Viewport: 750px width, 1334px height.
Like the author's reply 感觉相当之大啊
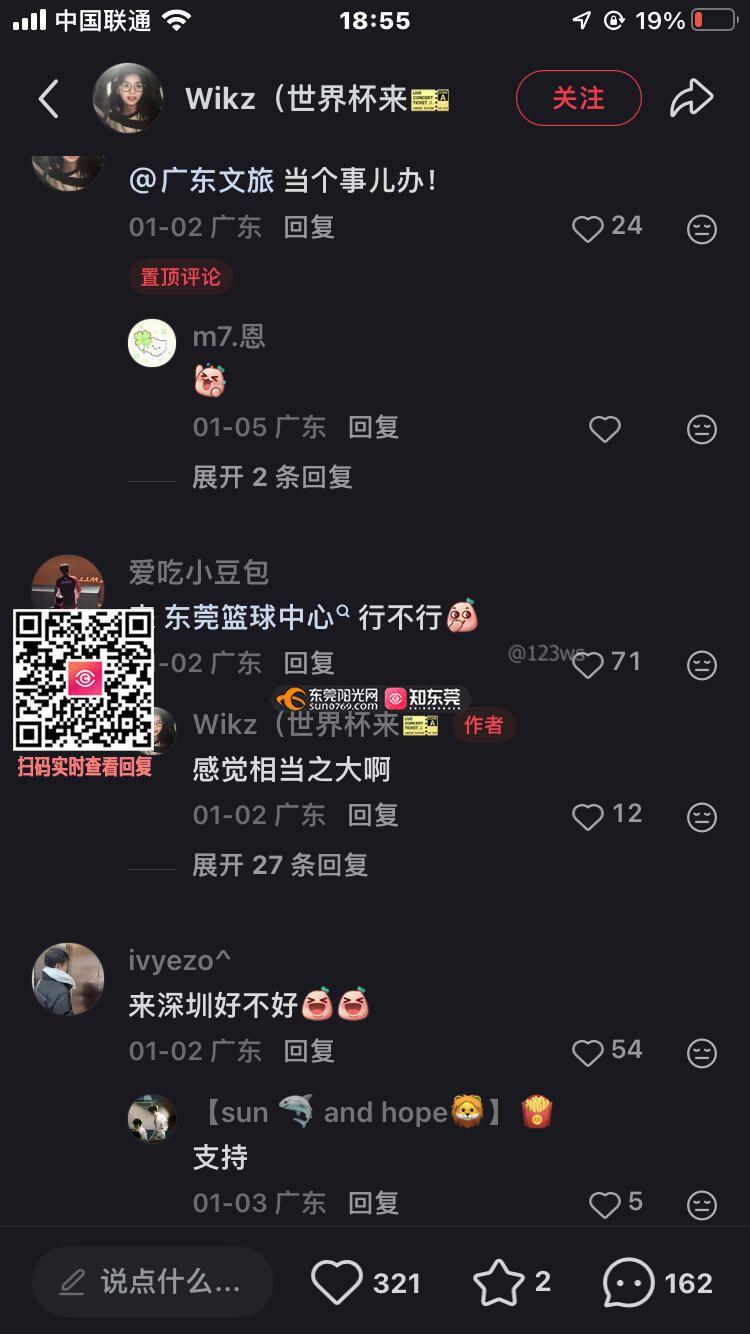pos(588,816)
